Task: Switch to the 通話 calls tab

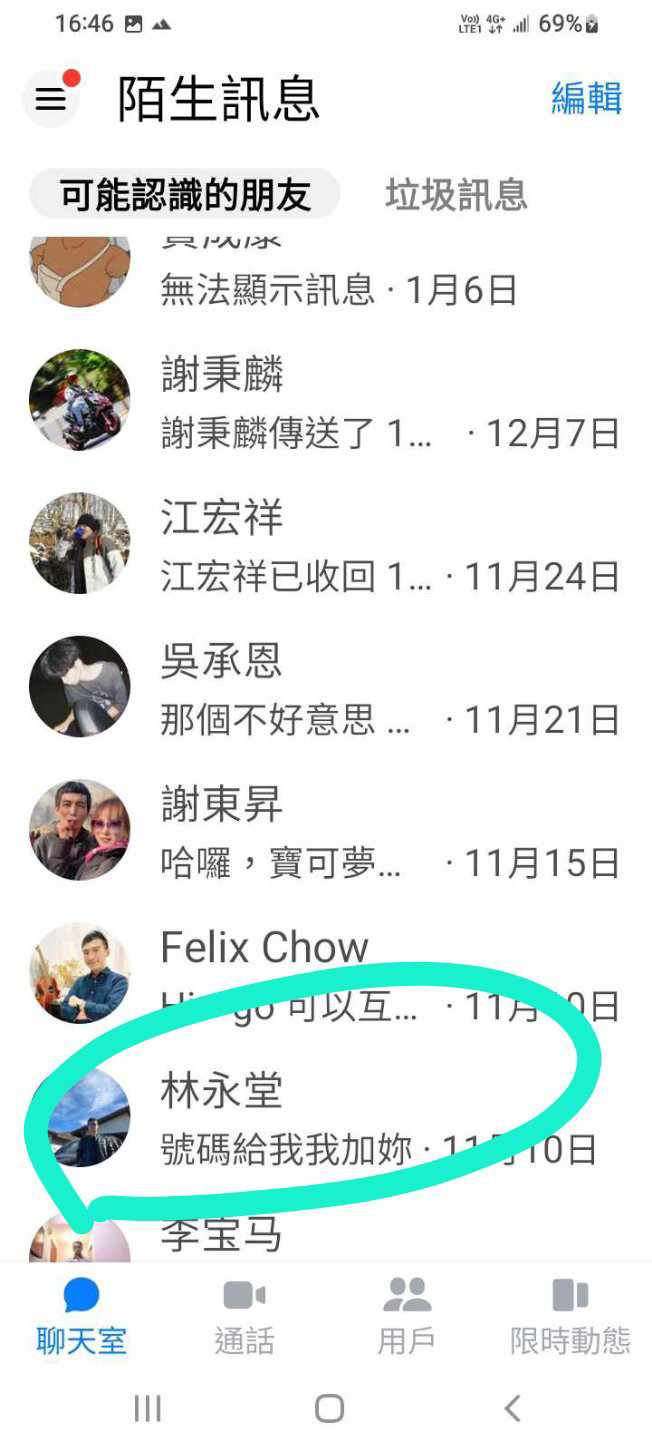Action: [x=244, y=1317]
